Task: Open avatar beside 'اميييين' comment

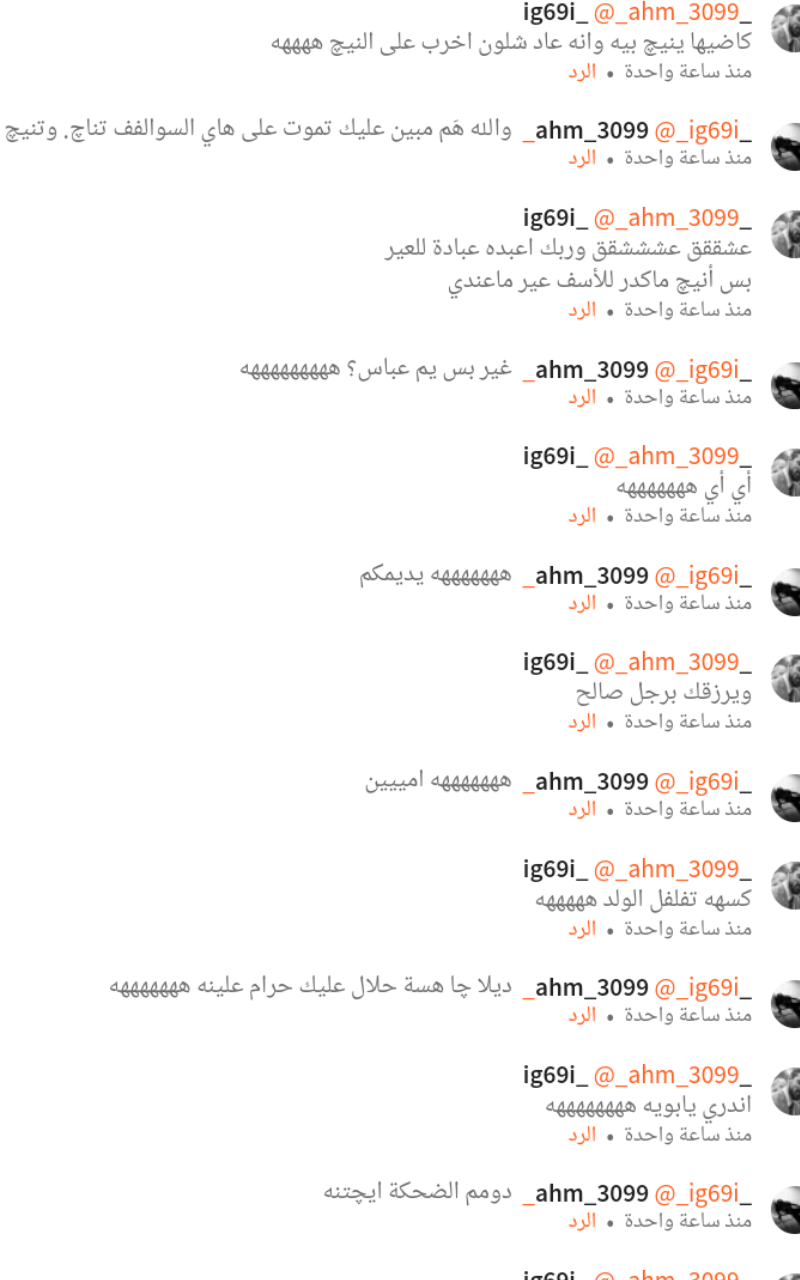Action: click(x=786, y=797)
